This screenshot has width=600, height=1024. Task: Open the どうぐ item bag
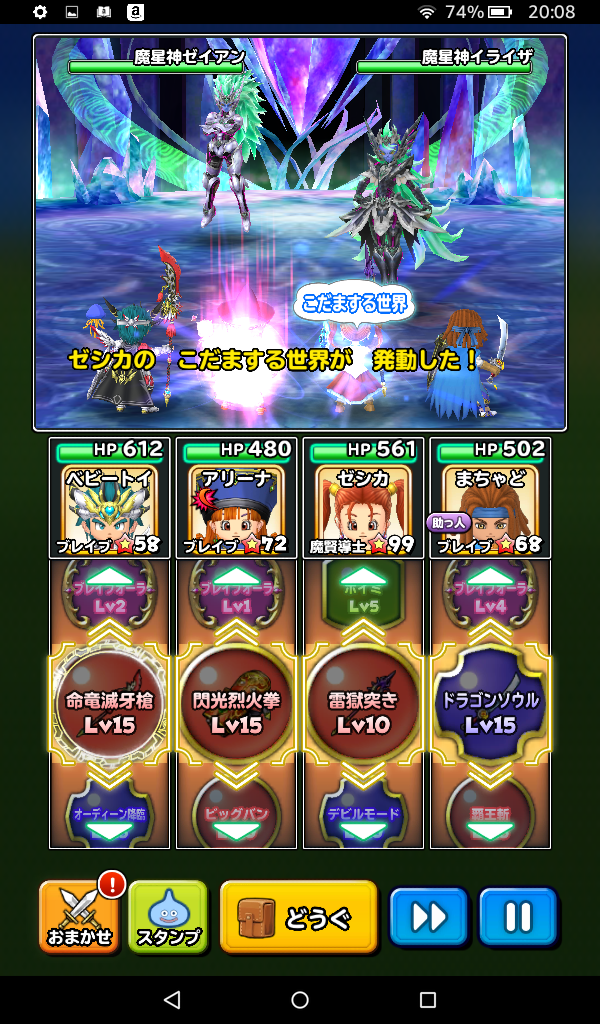point(298,916)
